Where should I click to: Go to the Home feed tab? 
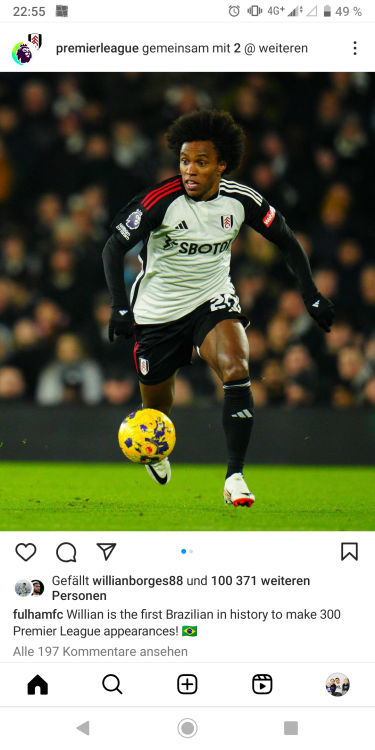pos(38,684)
